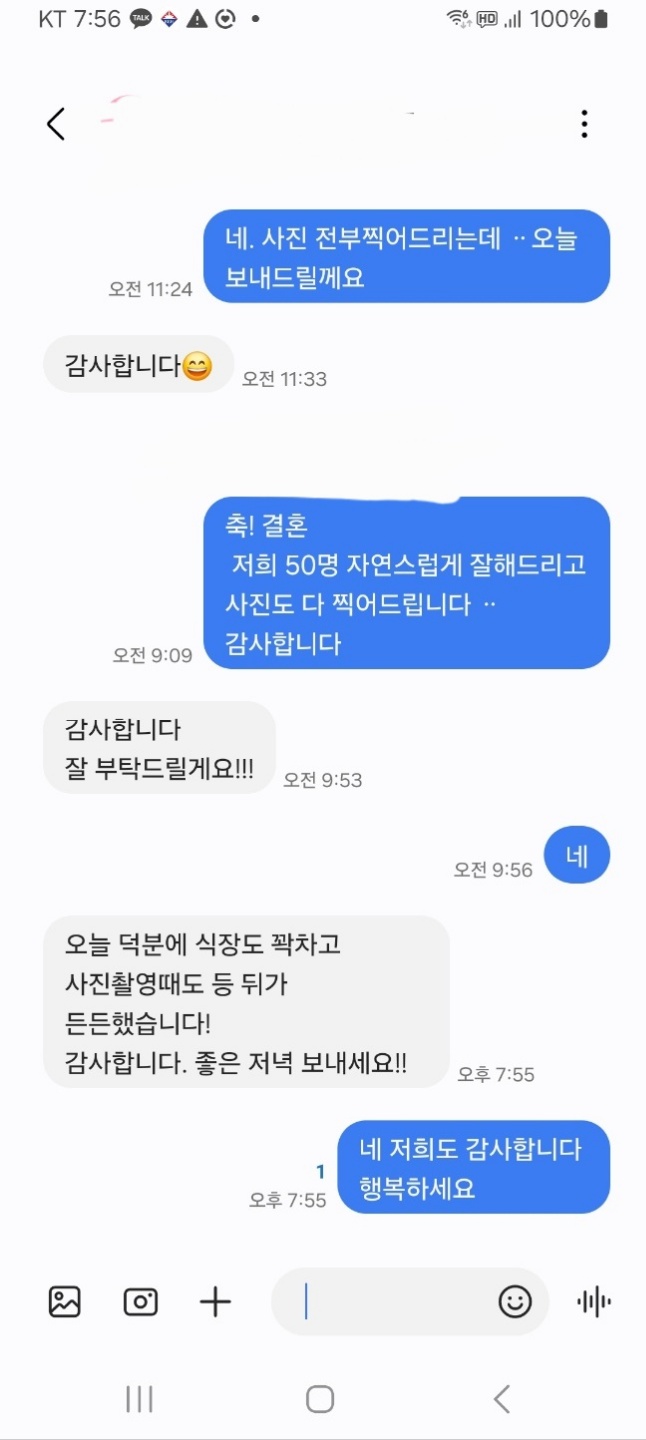Launch the camera to attach a photo

(x=141, y=1301)
